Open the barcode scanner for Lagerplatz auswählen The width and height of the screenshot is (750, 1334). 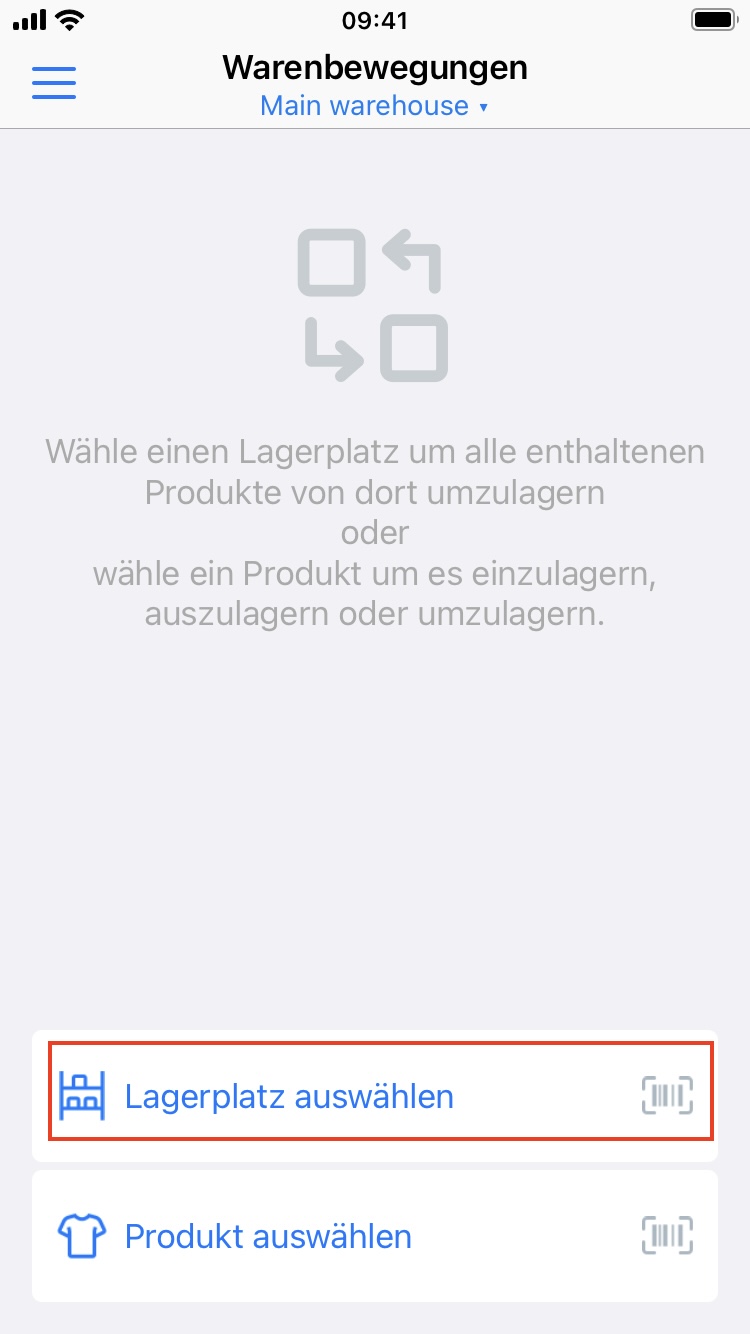point(666,1095)
